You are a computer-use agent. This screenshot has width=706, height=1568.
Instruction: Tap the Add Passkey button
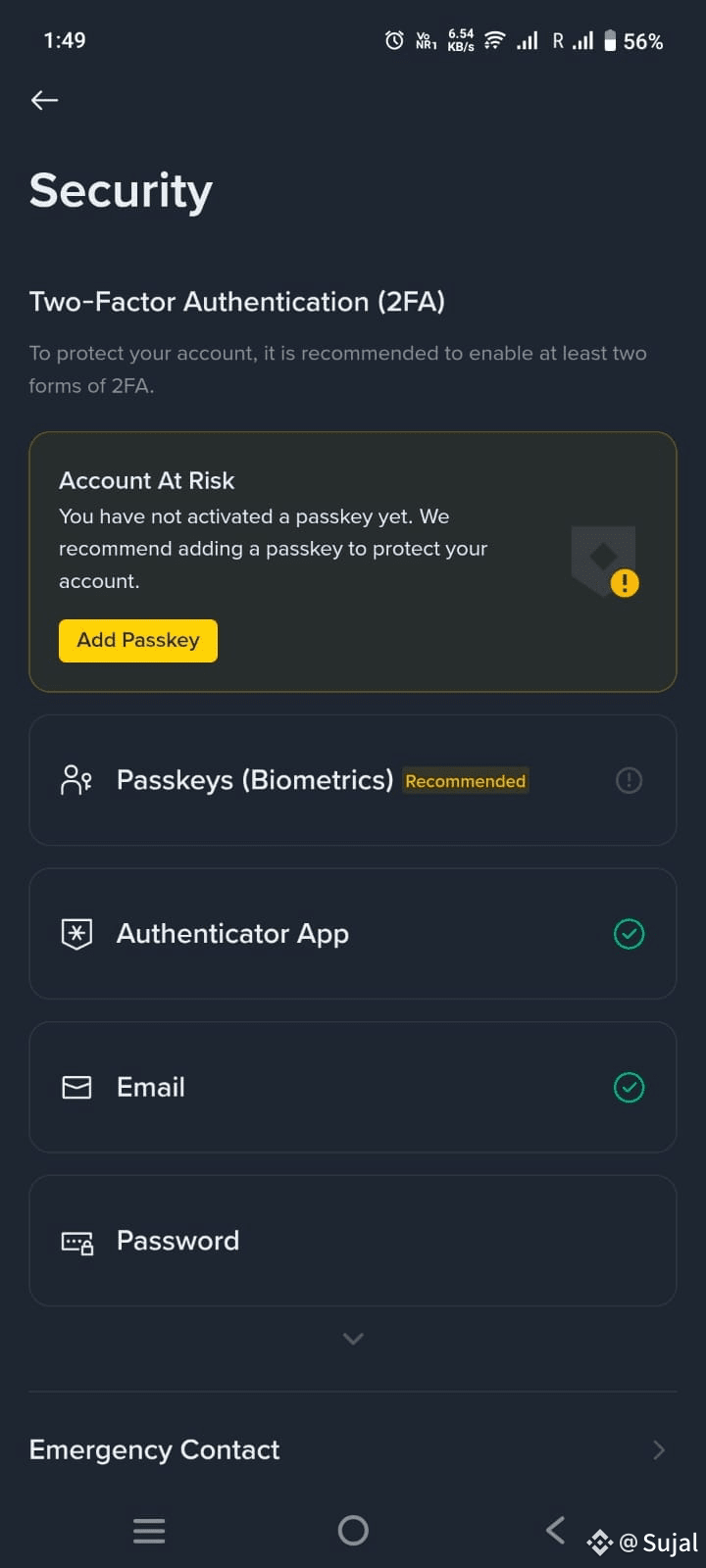[138, 641]
